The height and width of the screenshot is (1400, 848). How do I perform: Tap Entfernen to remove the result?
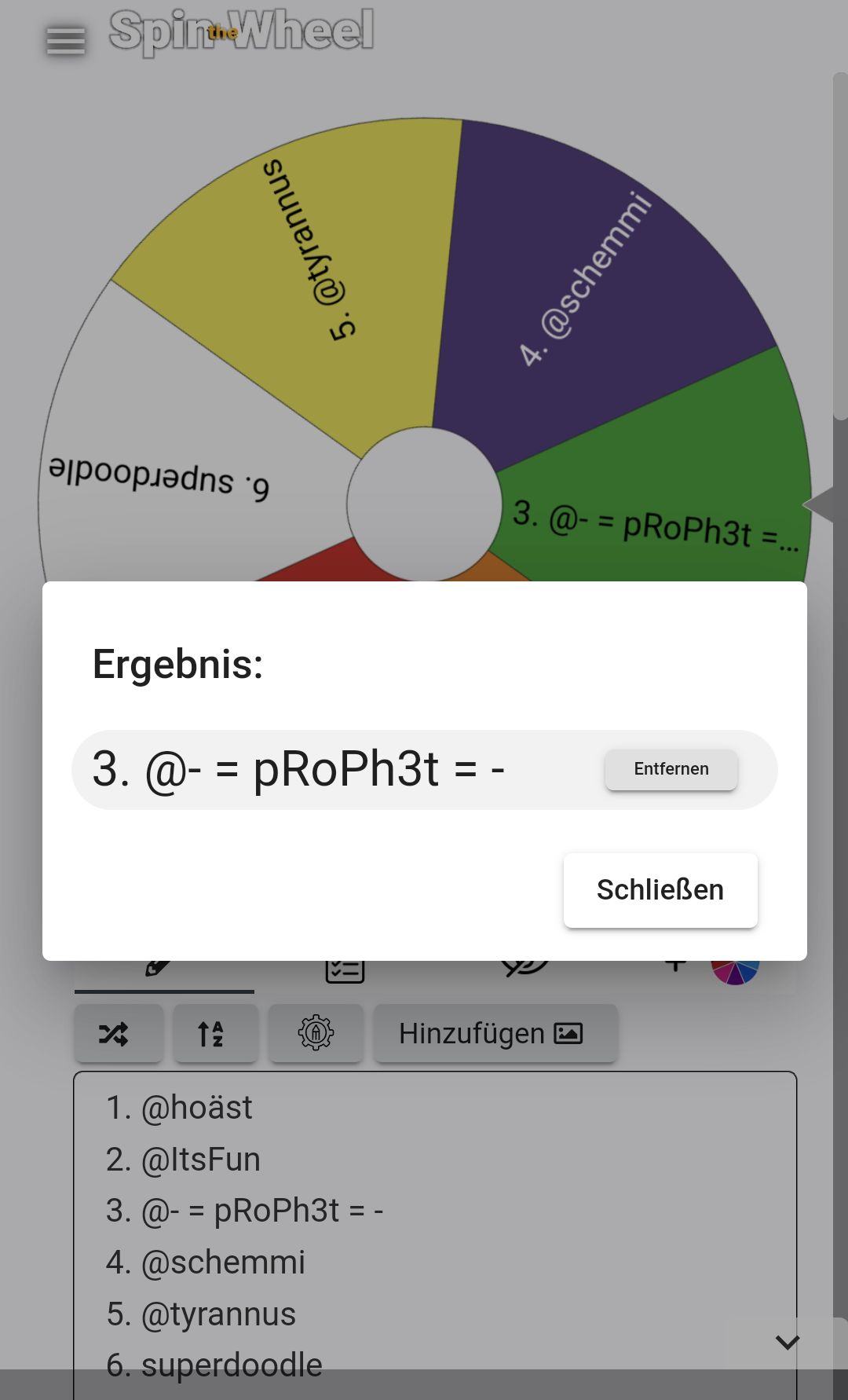point(671,769)
